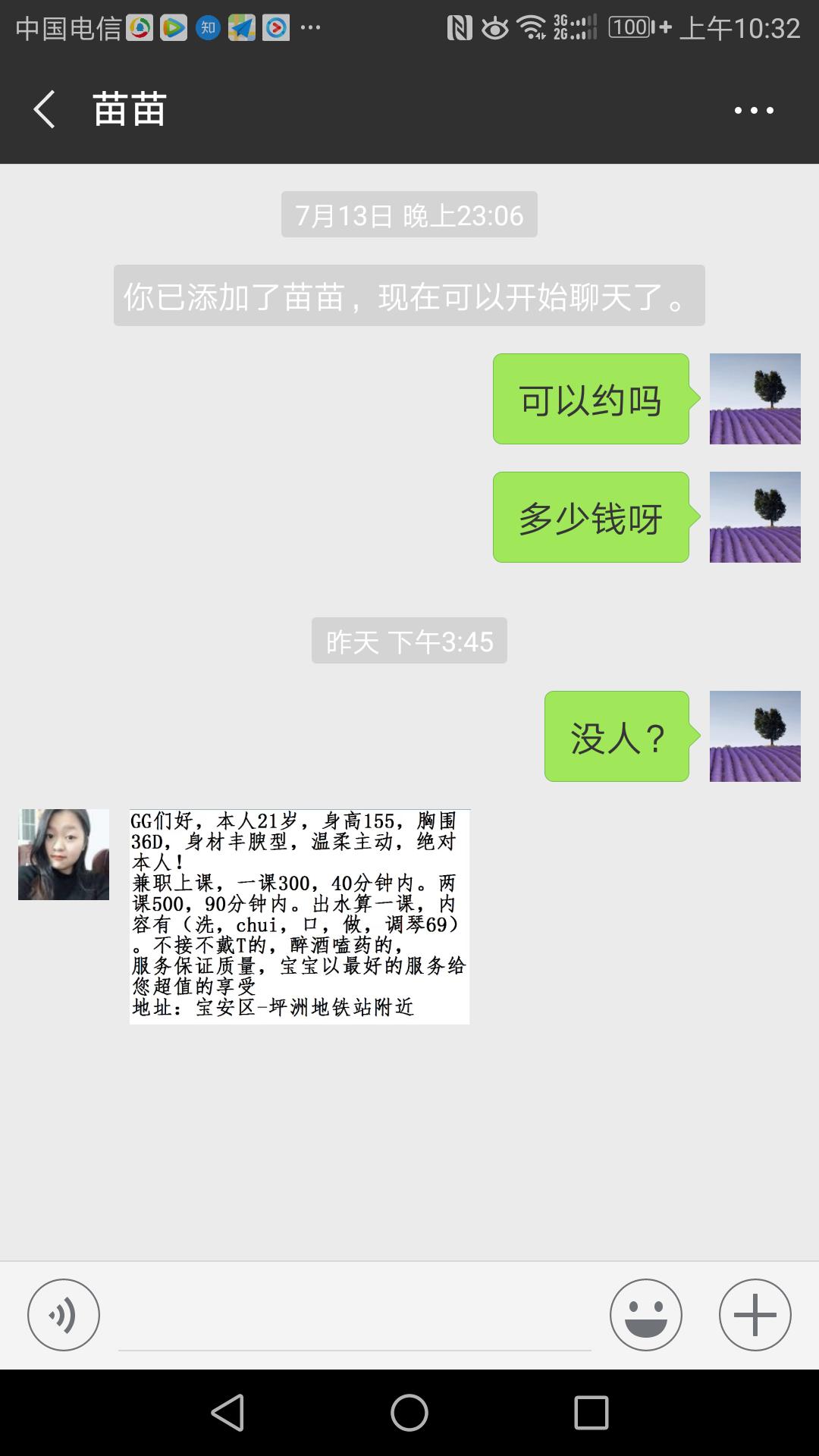Screen dimensions: 819x1456
Task: Open the plus attachments menu
Action: click(755, 1315)
